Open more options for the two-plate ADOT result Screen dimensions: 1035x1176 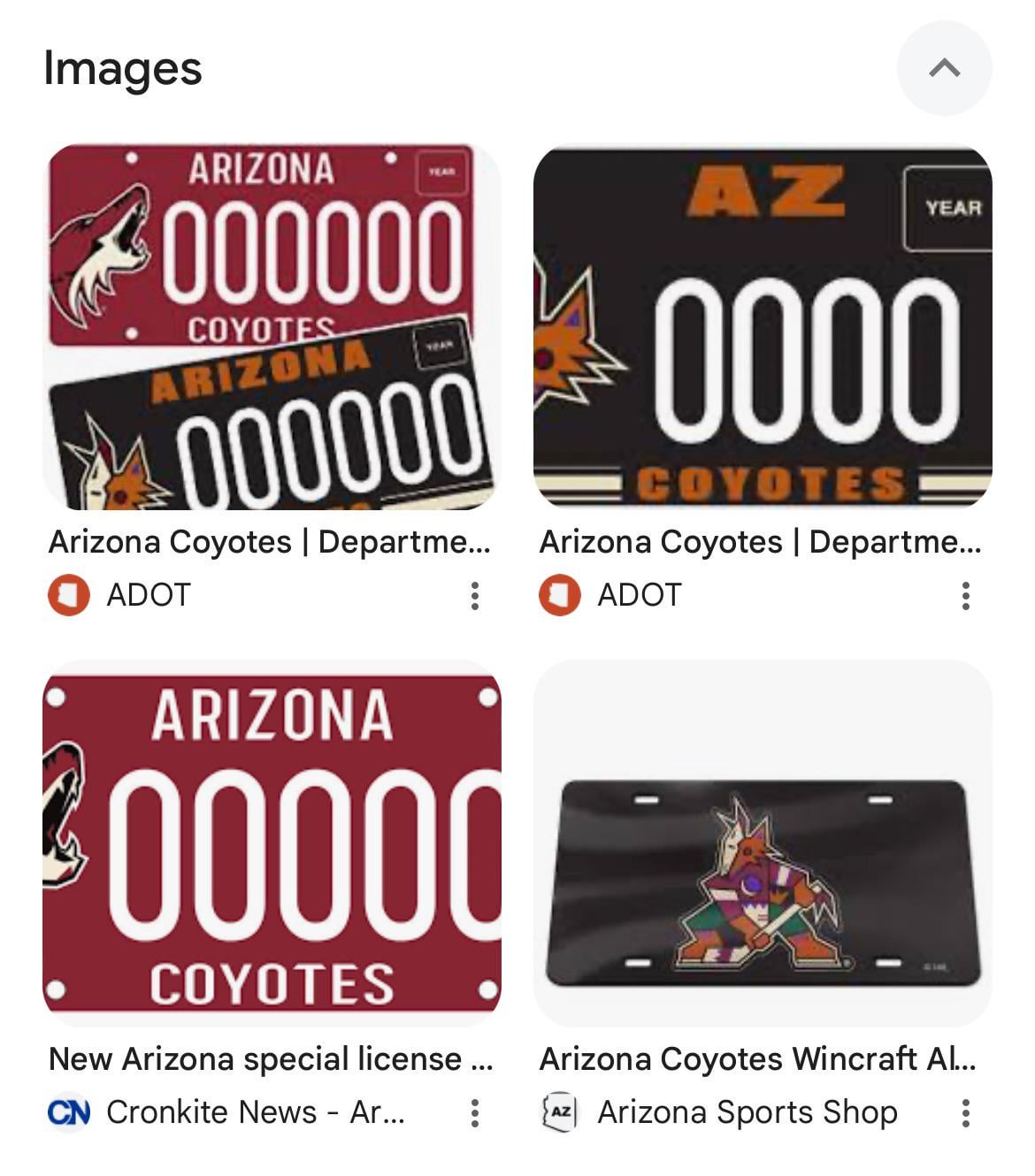click(475, 595)
